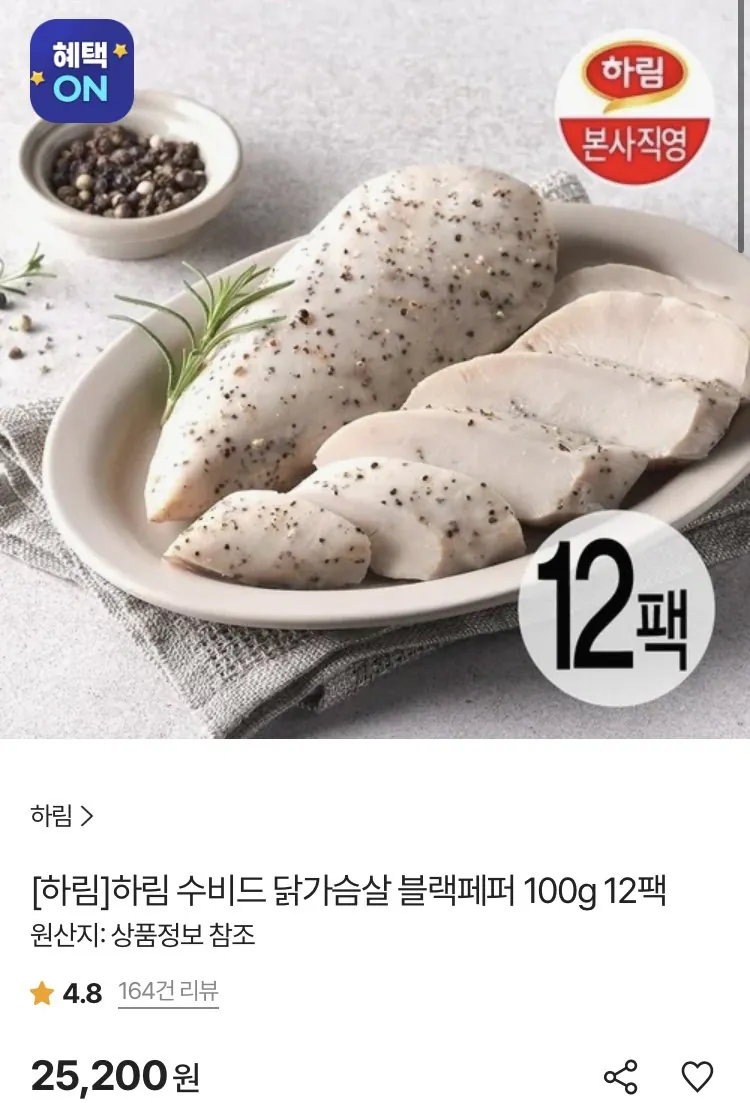Share this product
Image resolution: width=750 pixels, height=1103 pixels.
[x=621, y=1077]
